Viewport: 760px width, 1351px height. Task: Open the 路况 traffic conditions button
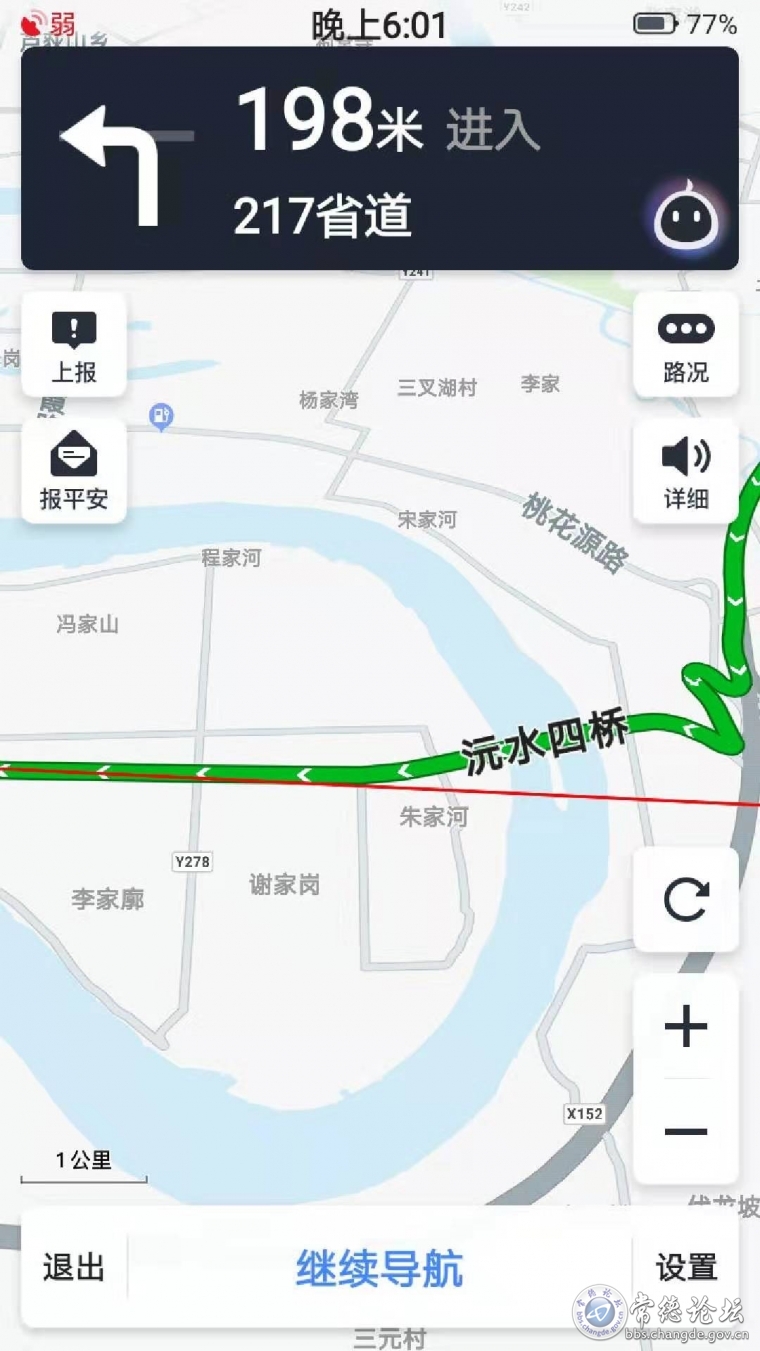(686, 345)
